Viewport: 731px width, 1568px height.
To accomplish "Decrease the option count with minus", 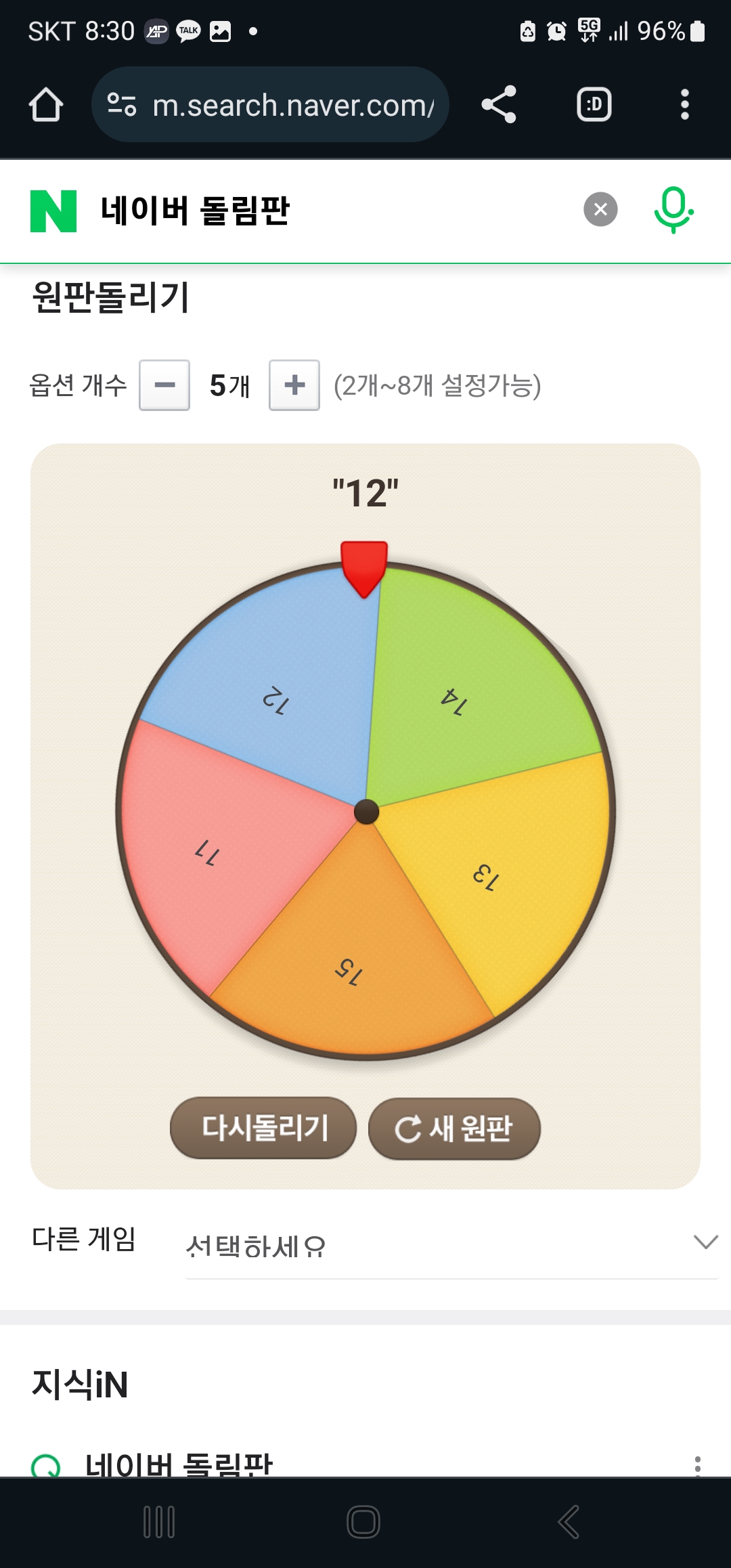I will coord(164,385).
